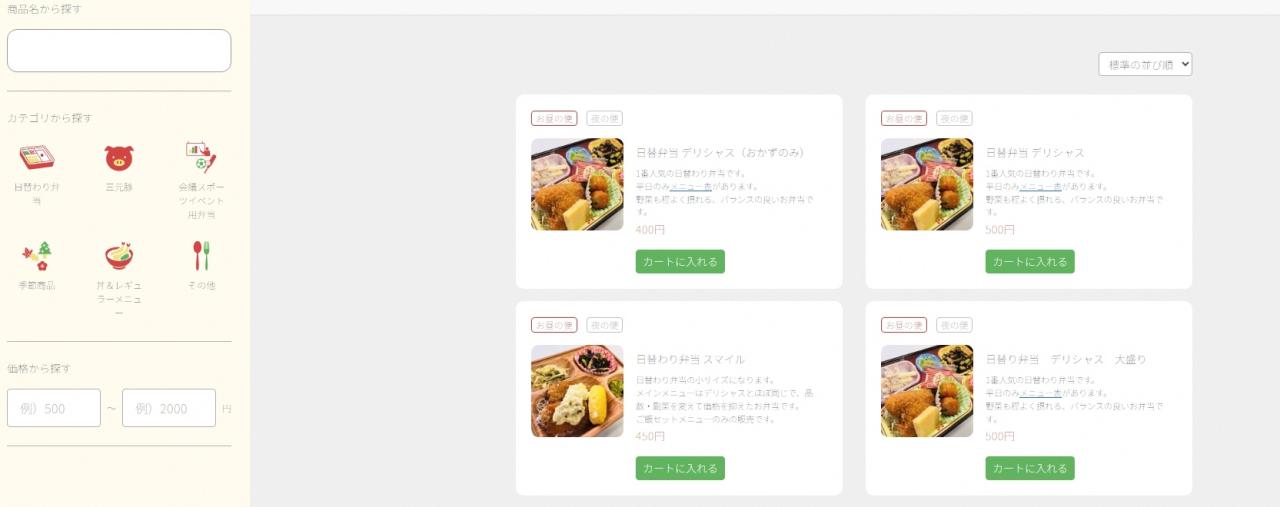This screenshot has width=1280, height=507.
Task: Open the 会議スポーツイベント用弁当 category
Action: click(x=201, y=158)
